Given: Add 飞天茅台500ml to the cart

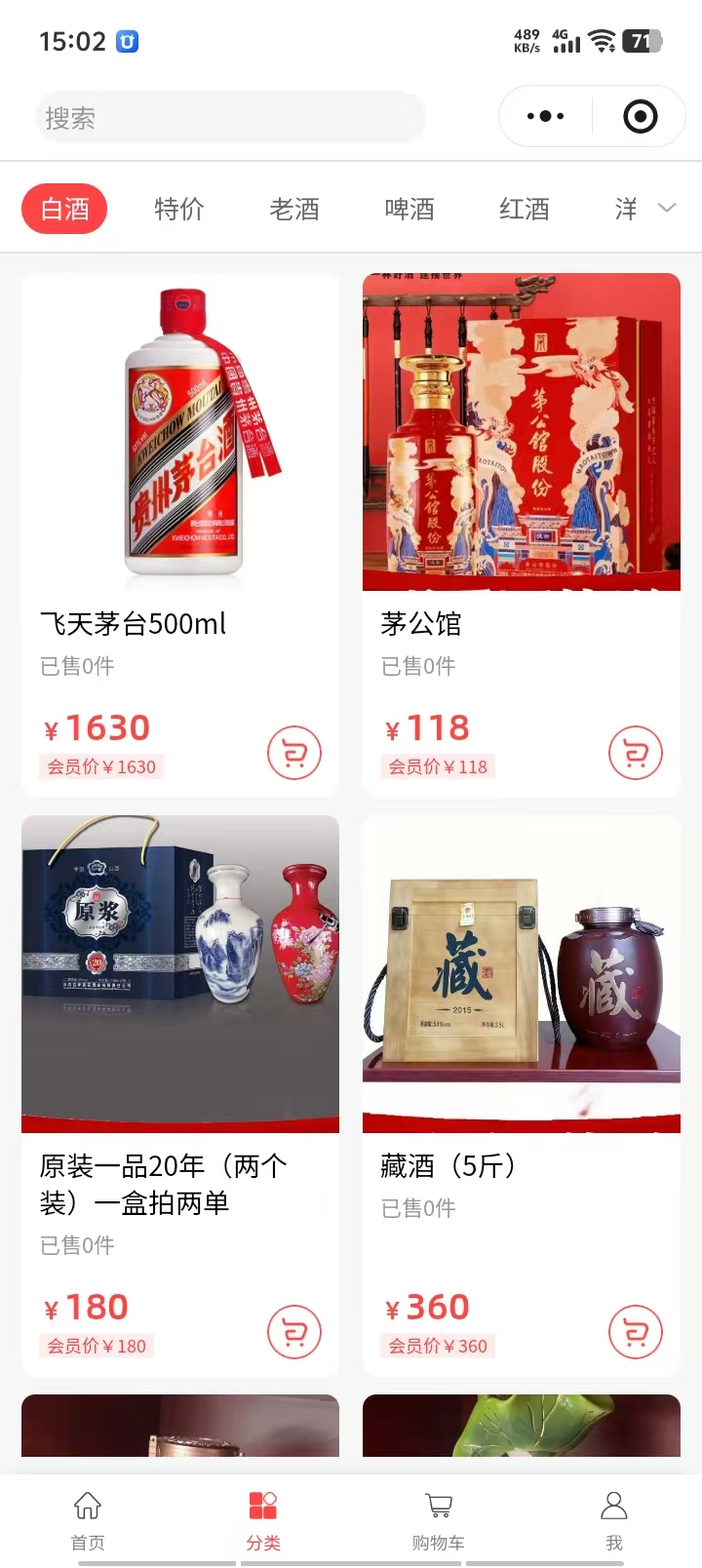Looking at the screenshot, I should point(293,753).
